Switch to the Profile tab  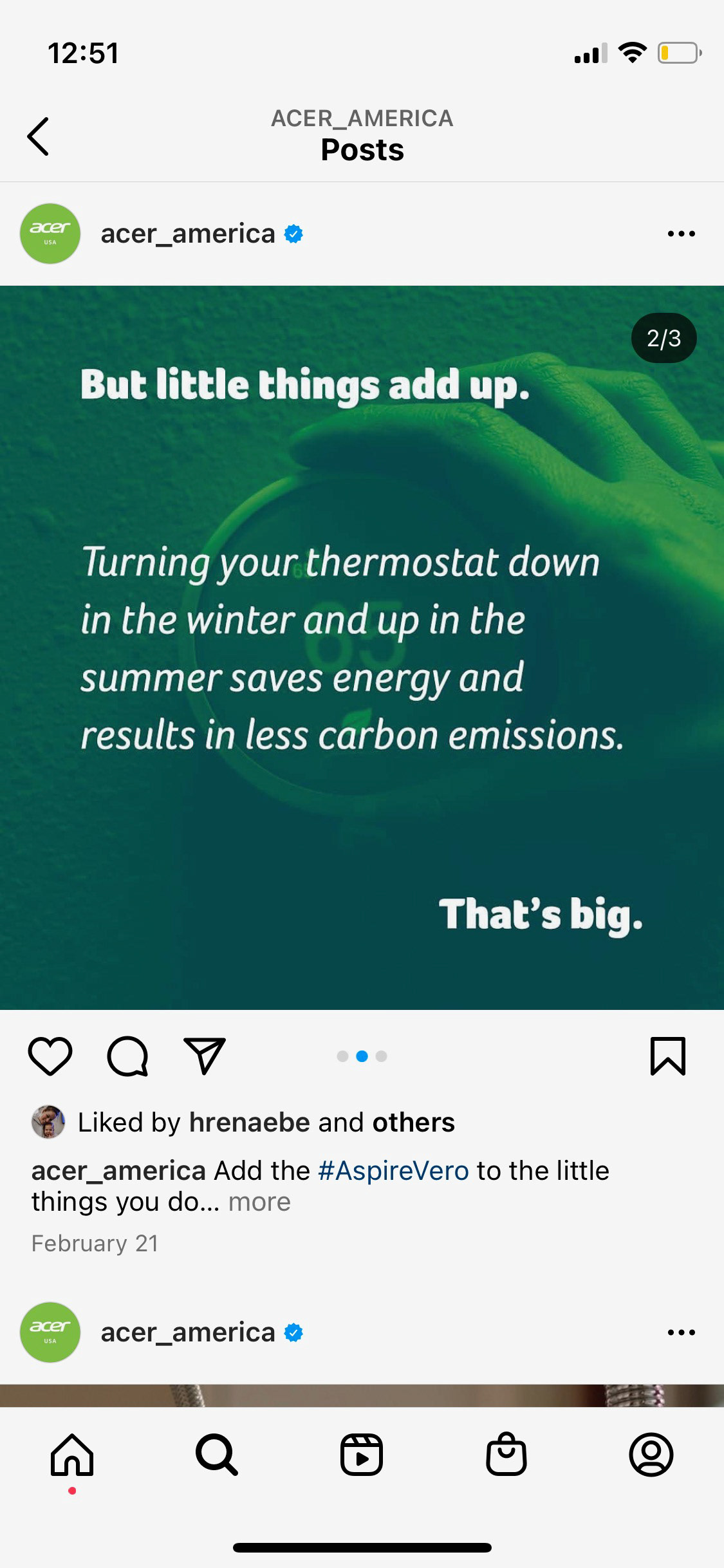point(651,1455)
